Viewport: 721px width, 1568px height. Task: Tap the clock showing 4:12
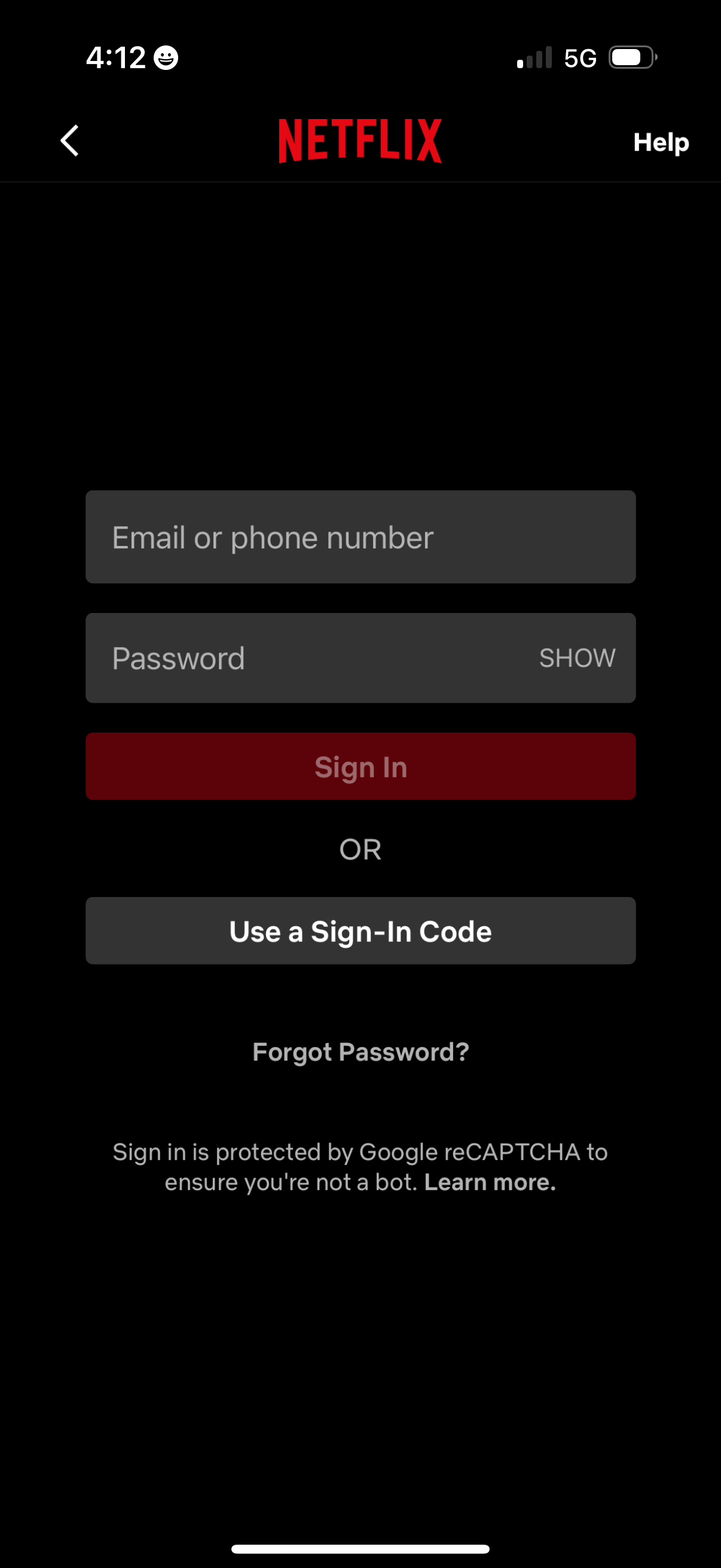116,57
